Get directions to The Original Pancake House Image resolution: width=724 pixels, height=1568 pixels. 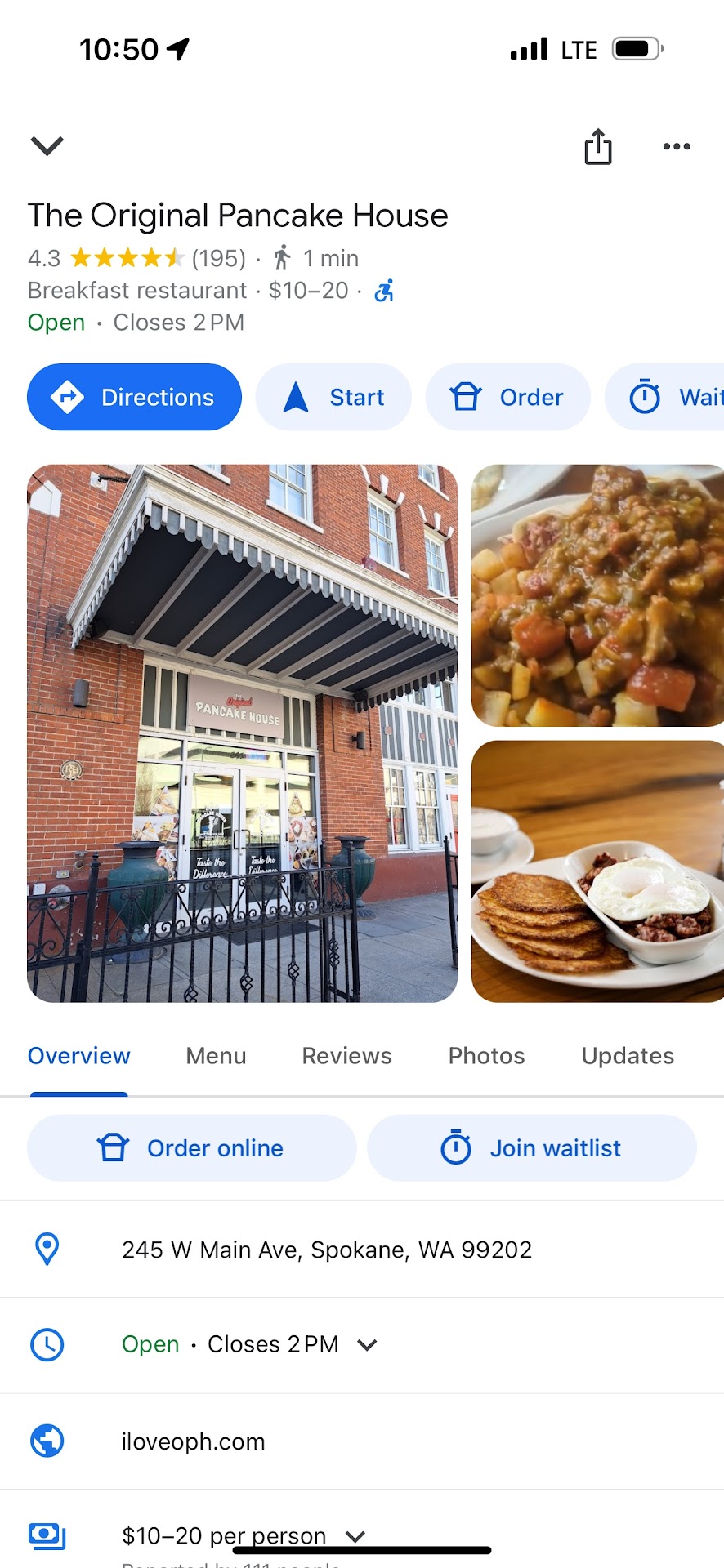[134, 398]
